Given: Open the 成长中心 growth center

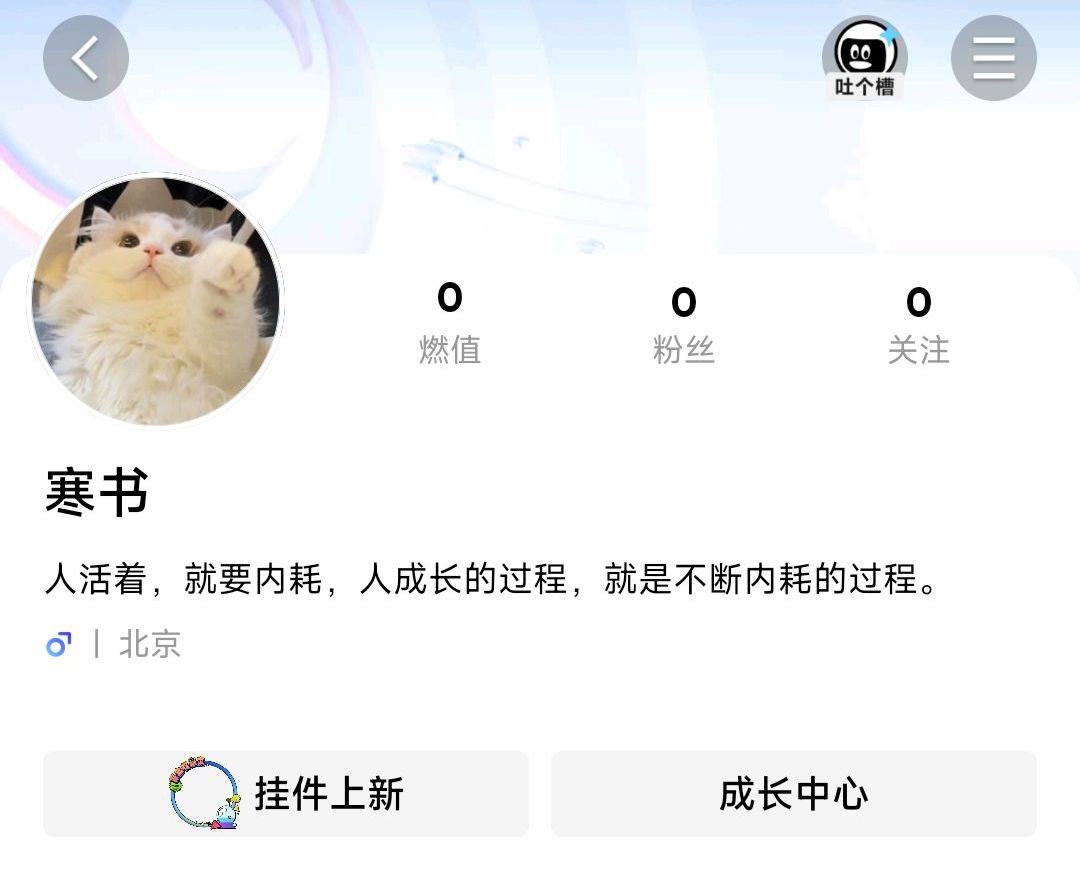Looking at the screenshot, I should [x=793, y=794].
